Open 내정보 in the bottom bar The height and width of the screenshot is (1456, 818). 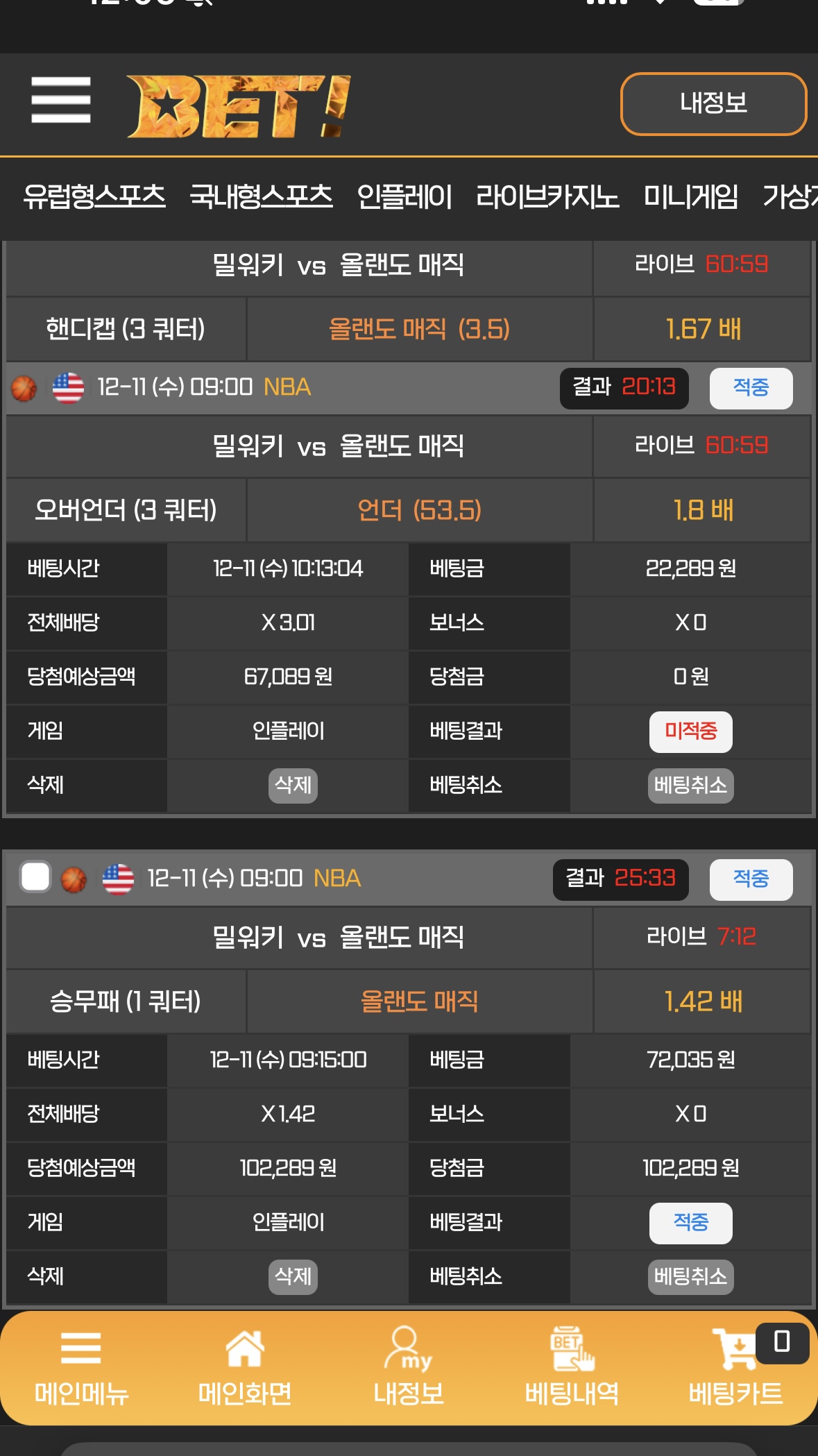[409, 1367]
